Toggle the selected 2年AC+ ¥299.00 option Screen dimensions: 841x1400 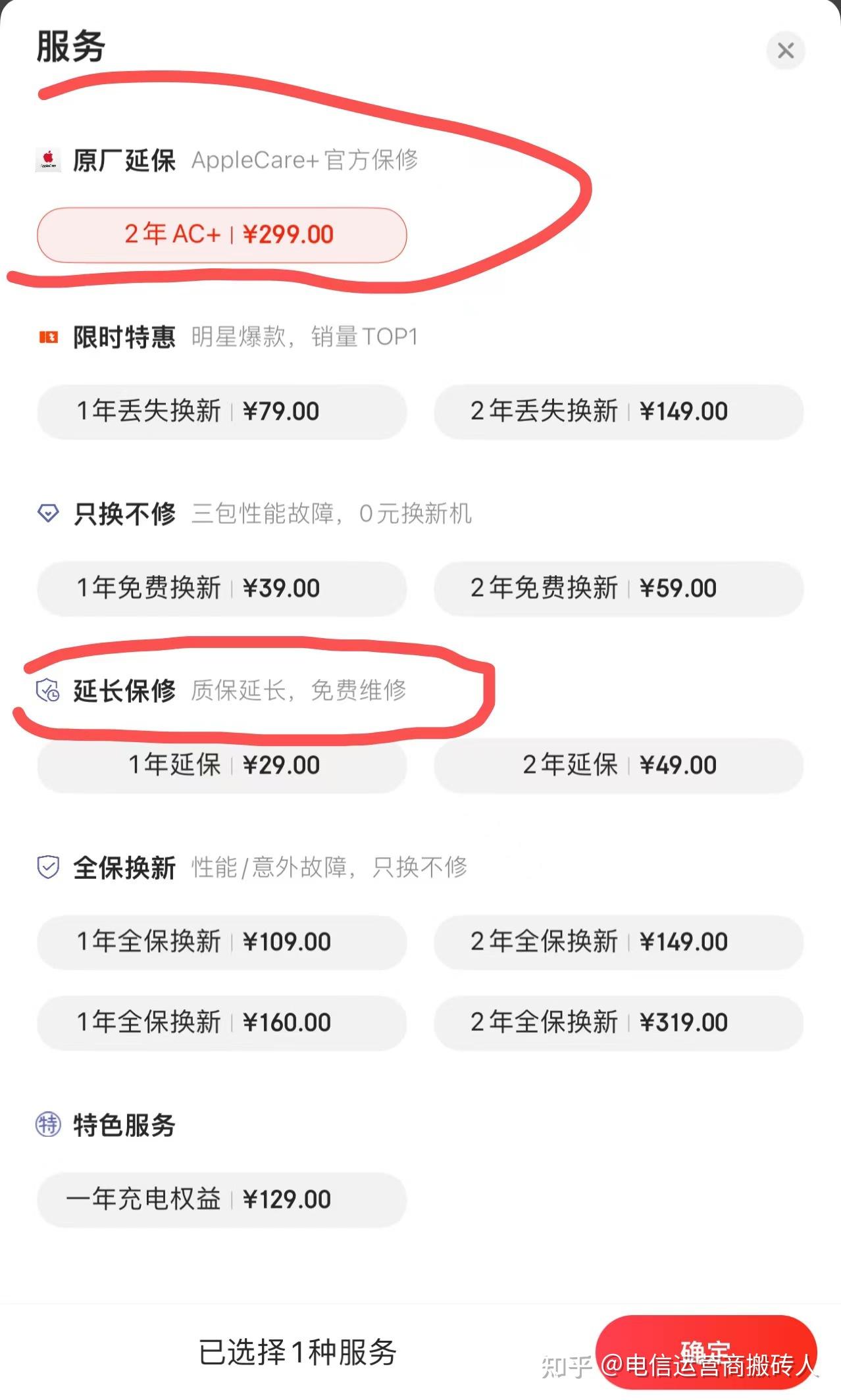(x=222, y=235)
